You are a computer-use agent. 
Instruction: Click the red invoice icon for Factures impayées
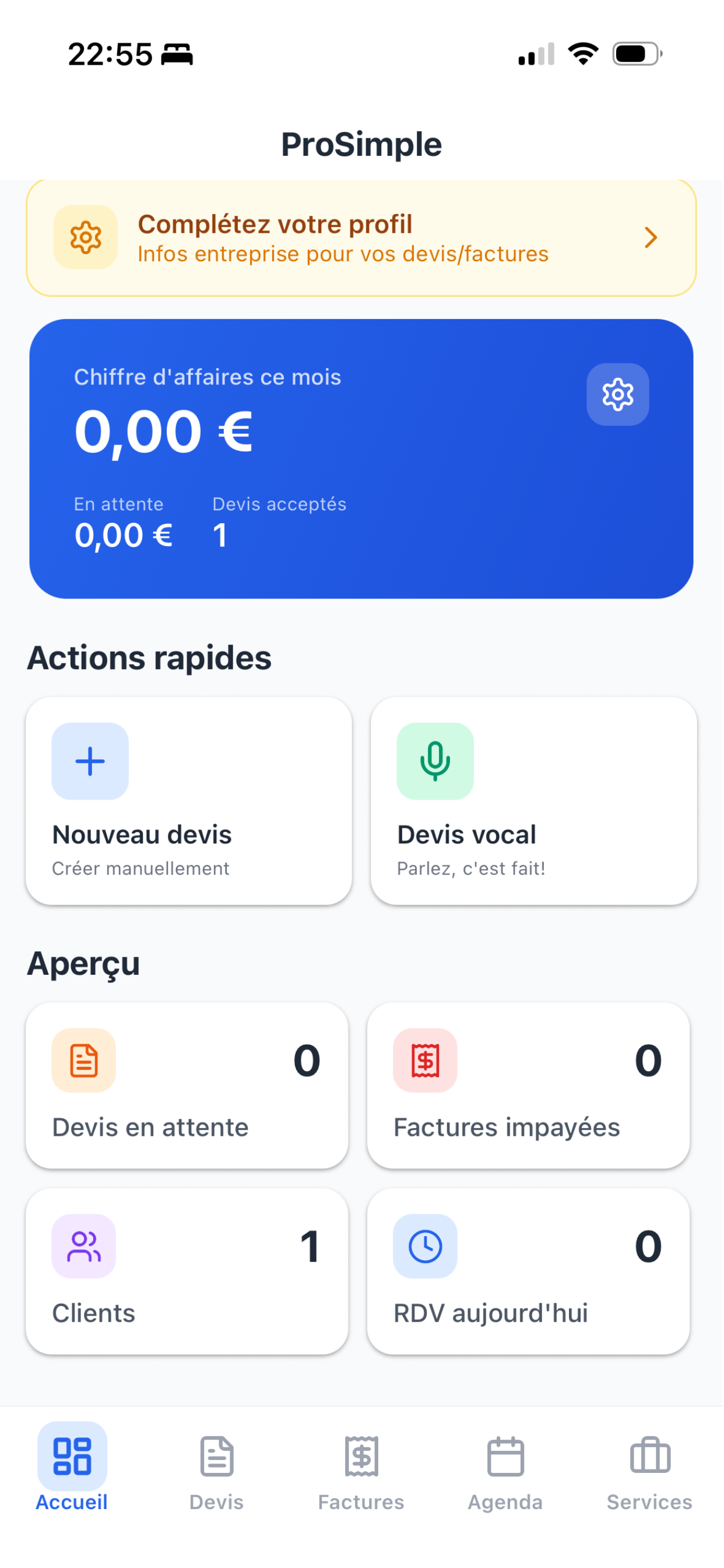point(425,1060)
